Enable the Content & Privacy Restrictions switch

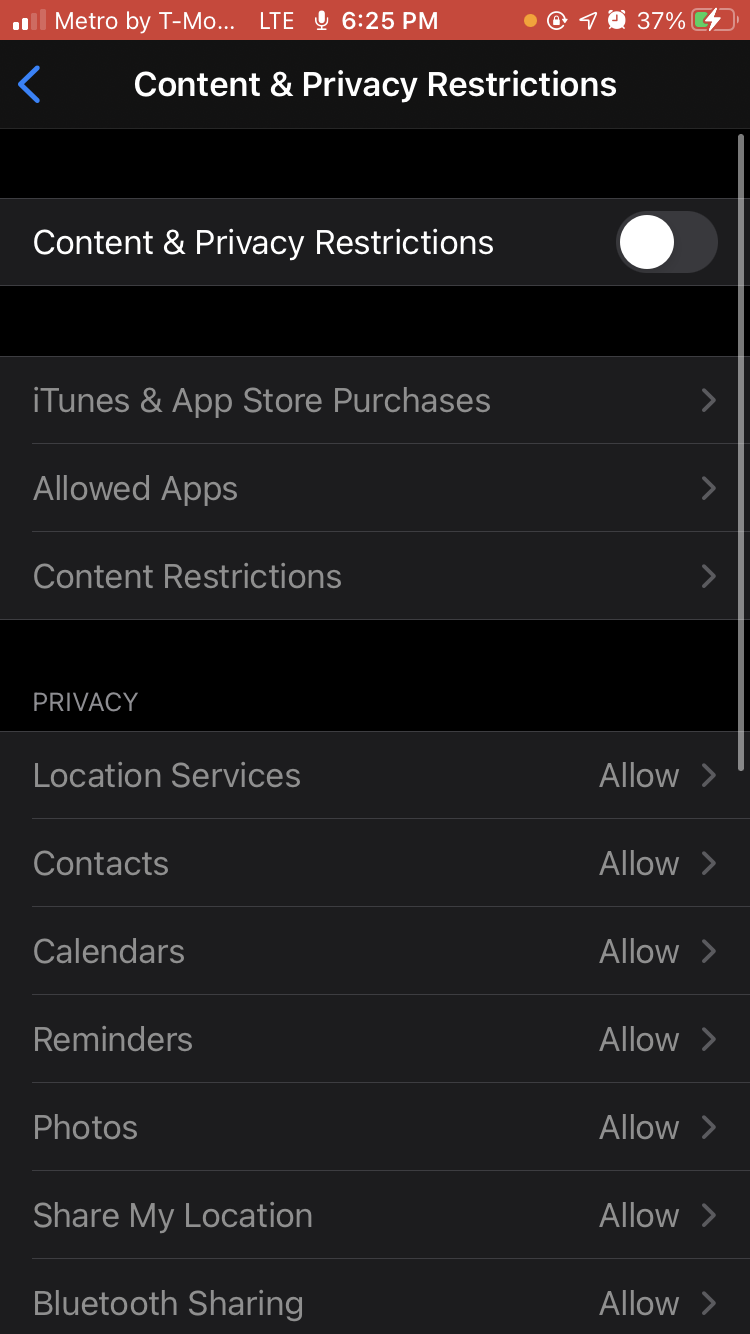pyautogui.click(x=666, y=243)
